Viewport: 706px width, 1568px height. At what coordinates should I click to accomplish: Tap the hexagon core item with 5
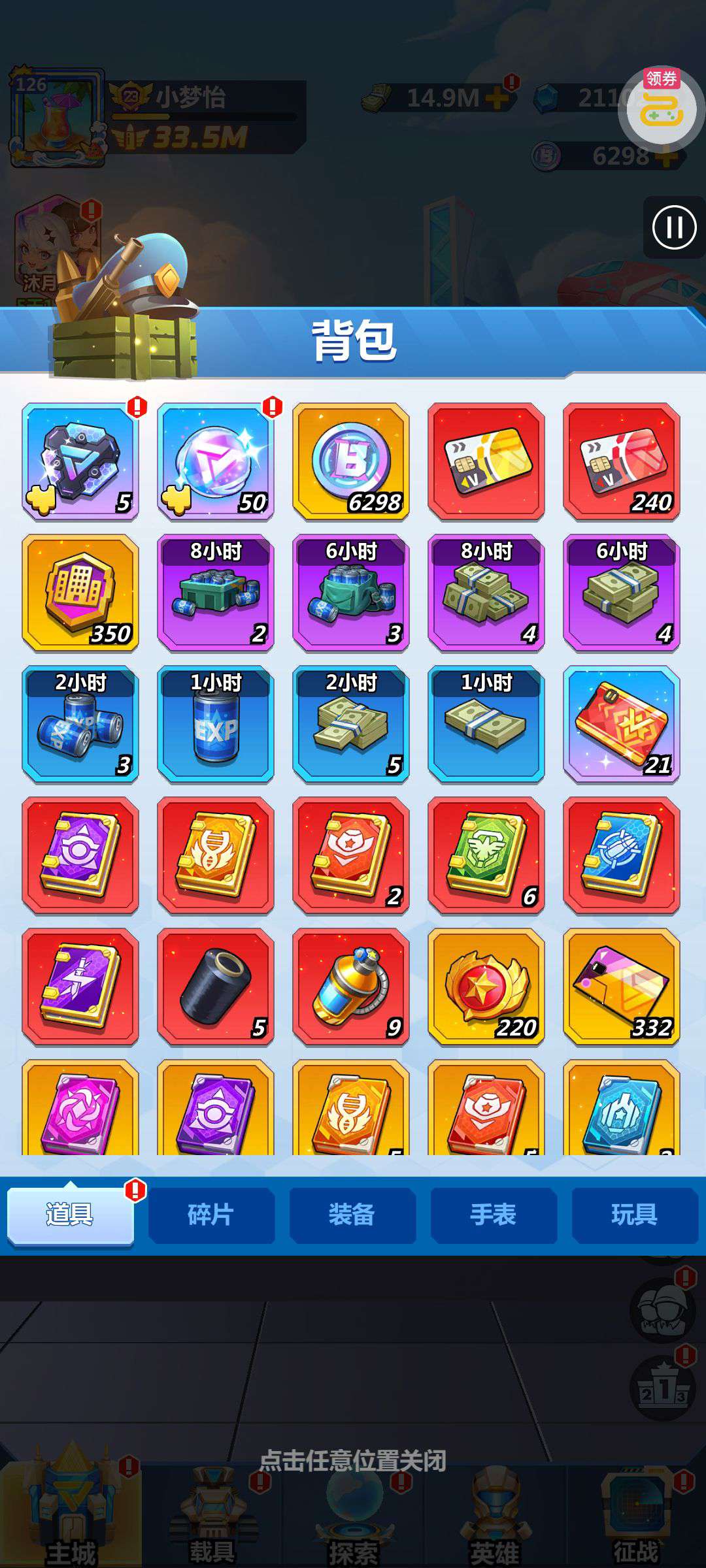80,461
